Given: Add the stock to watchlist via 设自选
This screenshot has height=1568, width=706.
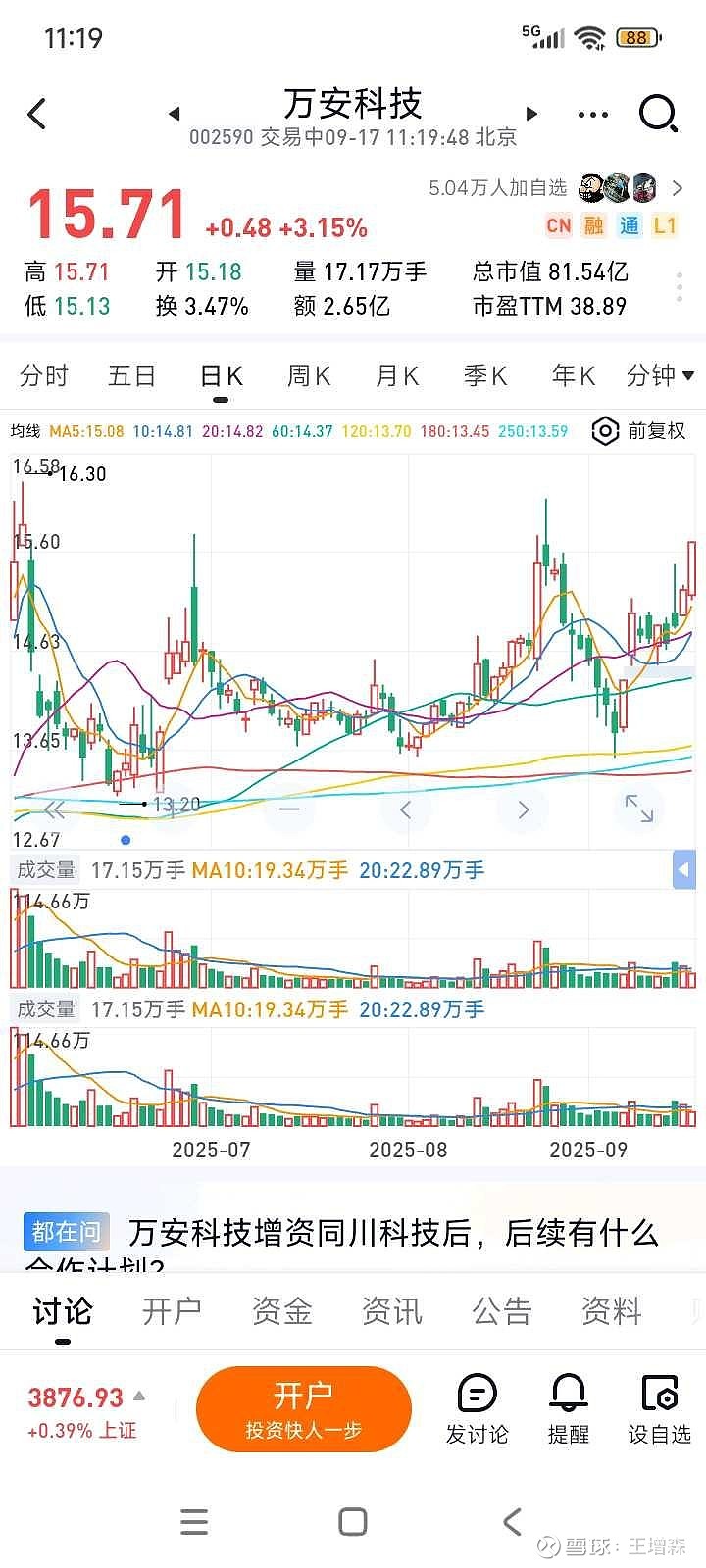Looking at the screenshot, I should [660, 1409].
